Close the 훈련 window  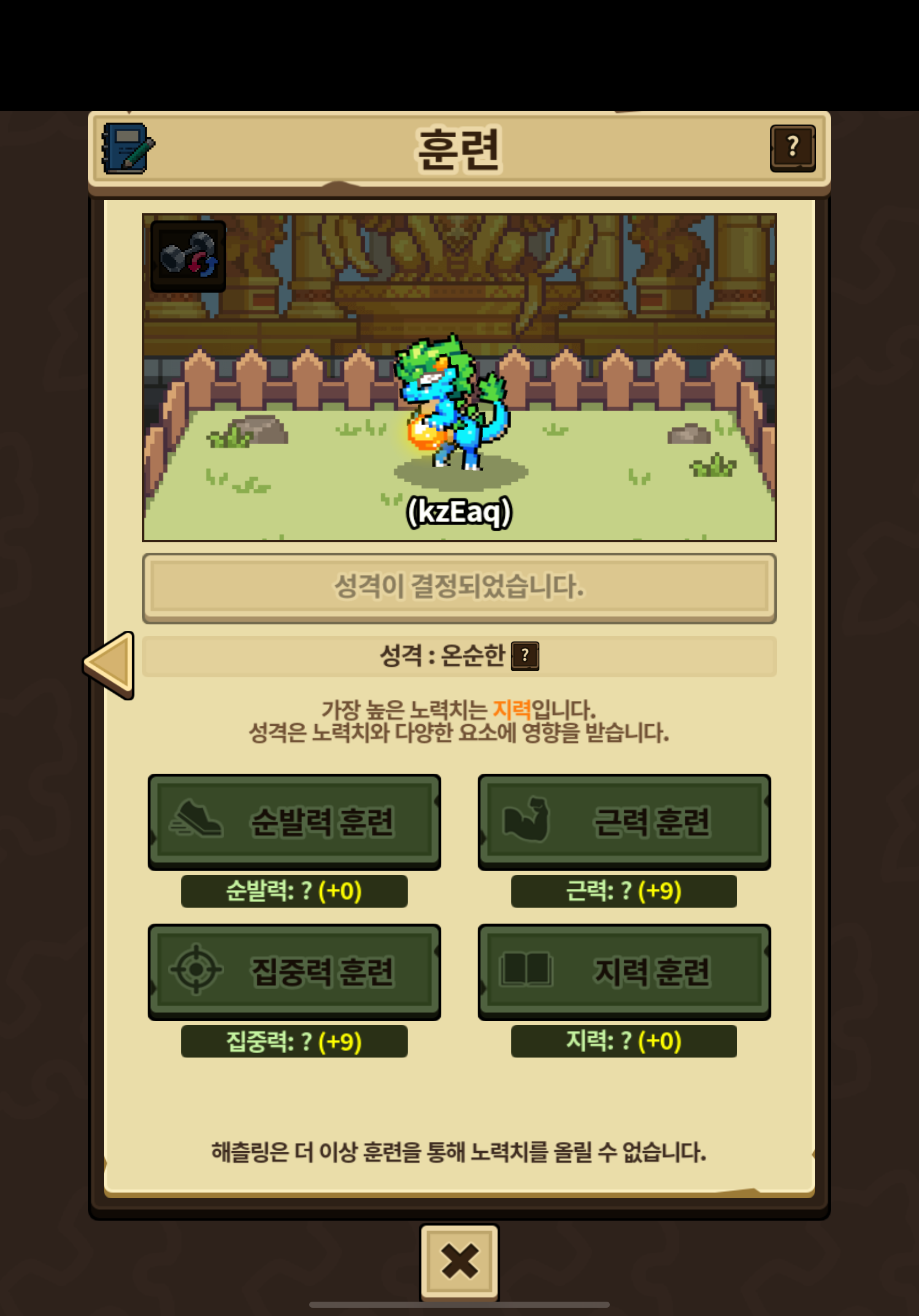[x=459, y=1261]
